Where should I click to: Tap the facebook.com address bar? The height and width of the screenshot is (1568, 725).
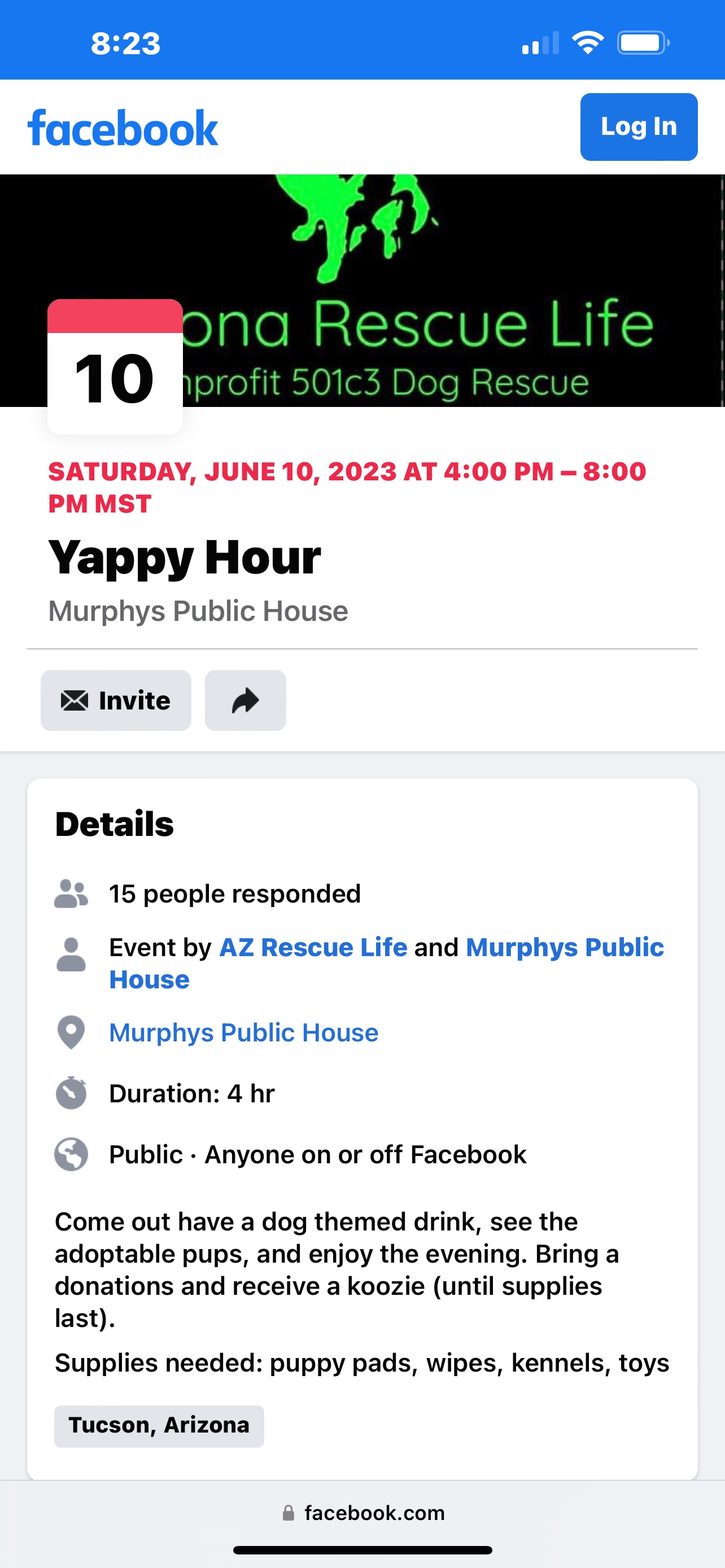pyautogui.click(x=364, y=1513)
